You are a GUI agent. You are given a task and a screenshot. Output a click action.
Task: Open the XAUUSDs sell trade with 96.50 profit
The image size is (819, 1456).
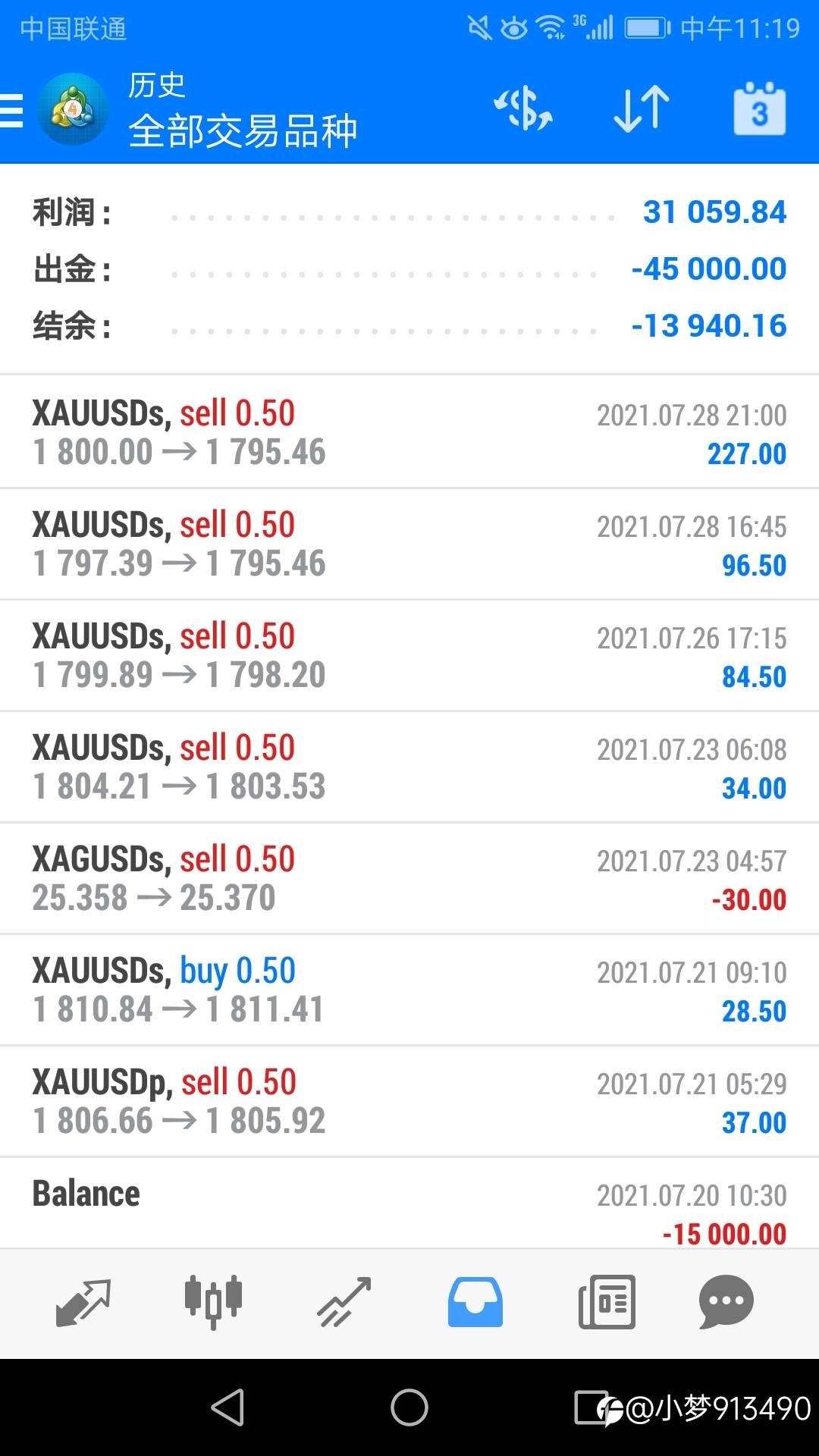click(409, 544)
